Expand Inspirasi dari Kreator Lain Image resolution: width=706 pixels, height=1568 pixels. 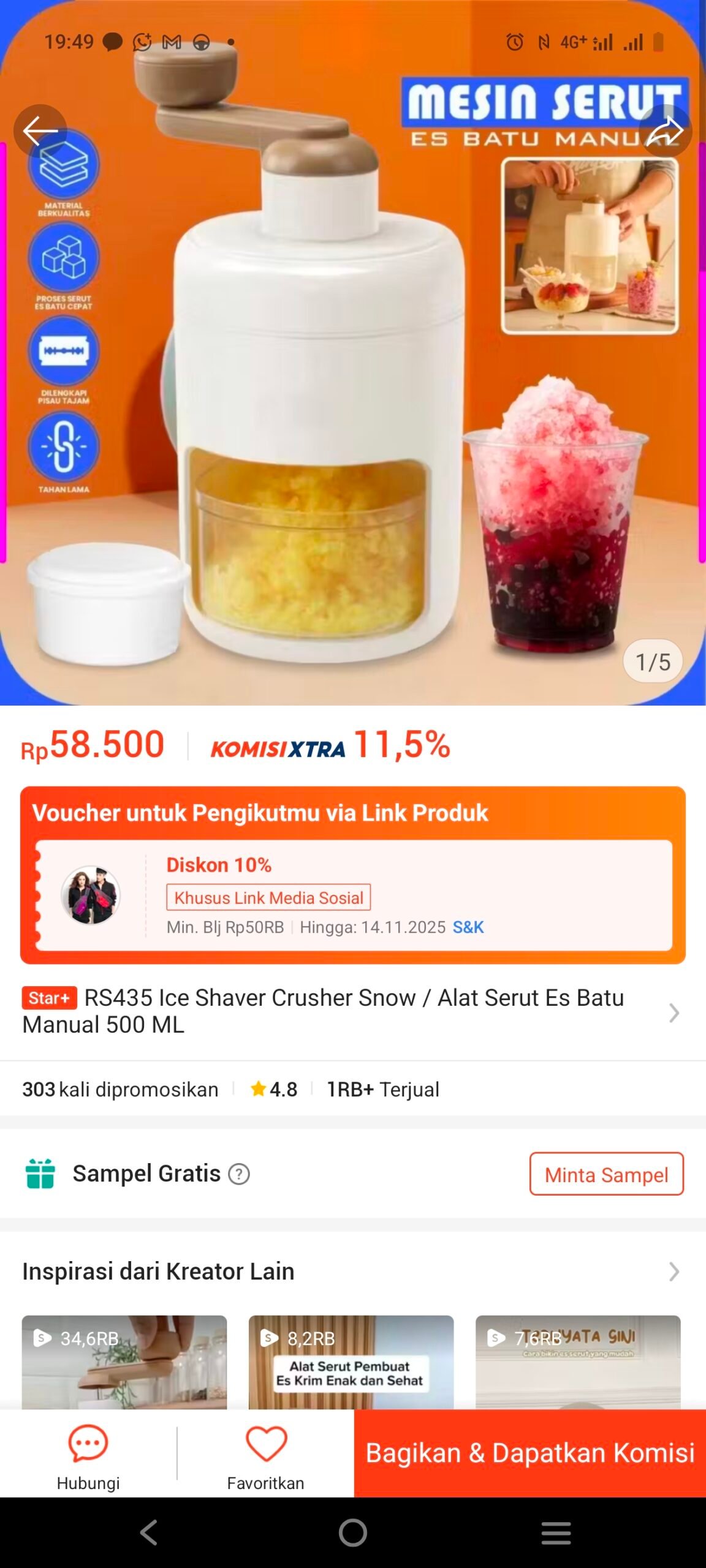(x=674, y=1272)
